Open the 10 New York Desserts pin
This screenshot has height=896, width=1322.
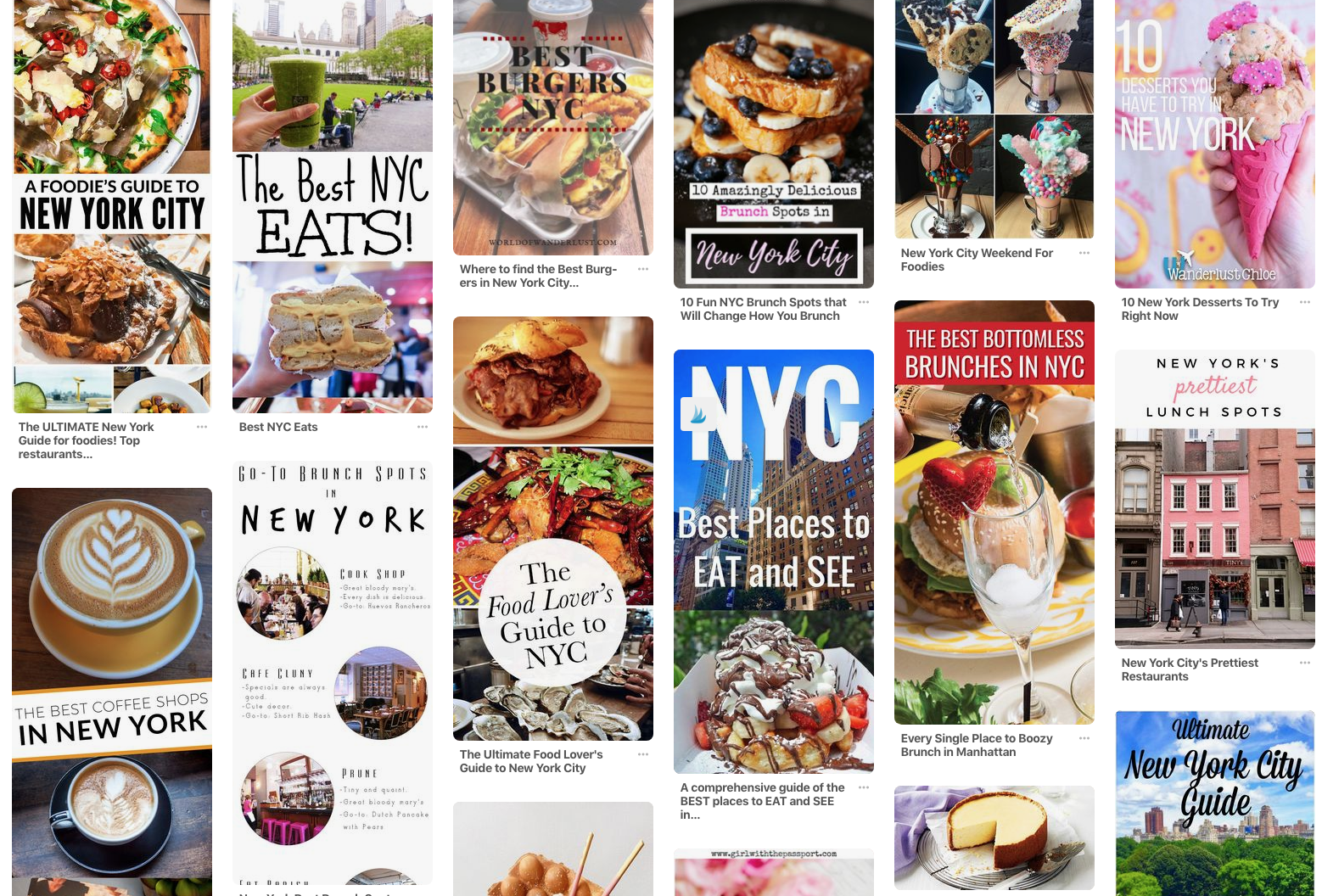[x=1214, y=144]
